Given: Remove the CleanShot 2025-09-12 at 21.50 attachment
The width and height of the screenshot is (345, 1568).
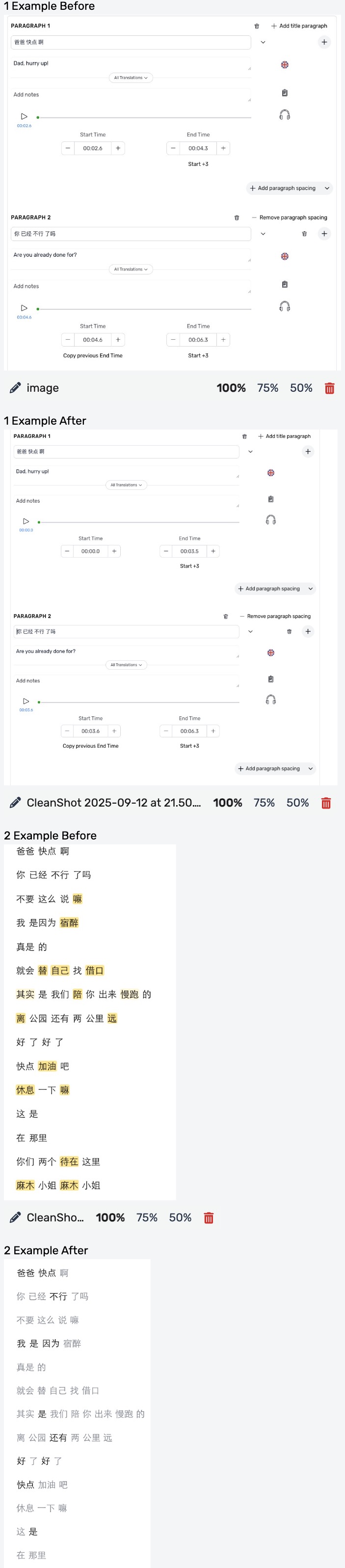Looking at the screenshot, I should (325, 802).
